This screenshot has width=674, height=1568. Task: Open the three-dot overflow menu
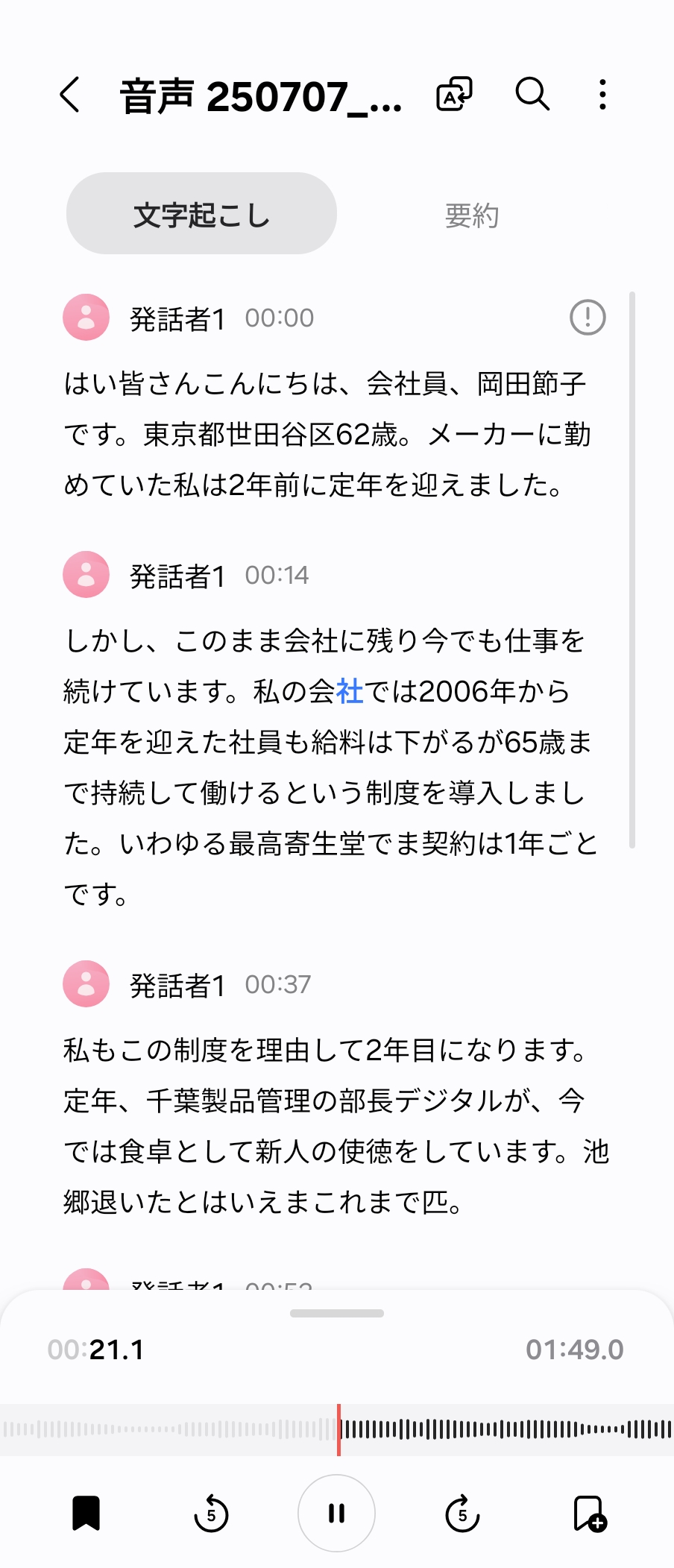coord(602,95)
